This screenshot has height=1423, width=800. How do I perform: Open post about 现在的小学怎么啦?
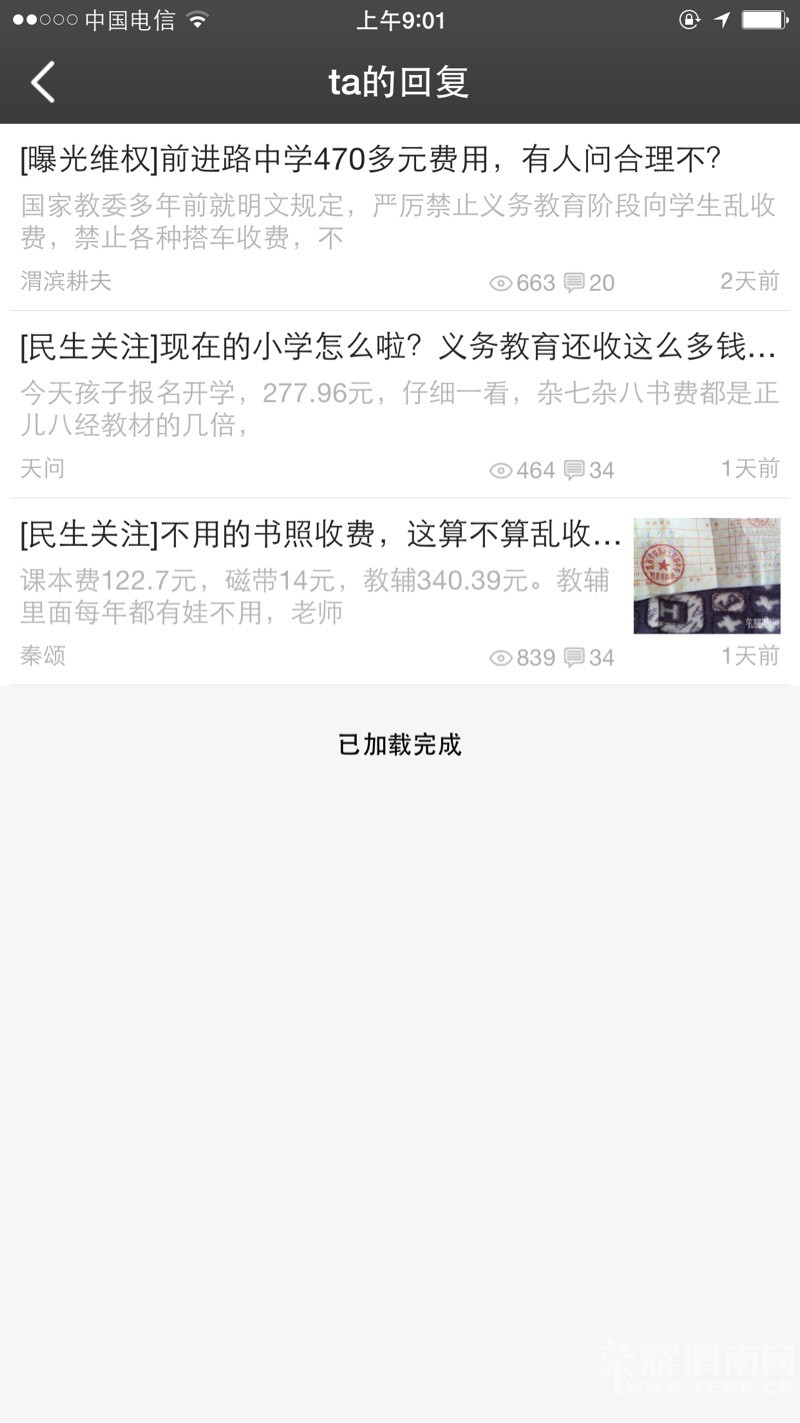pyautogui.click(x=398, y=348)
